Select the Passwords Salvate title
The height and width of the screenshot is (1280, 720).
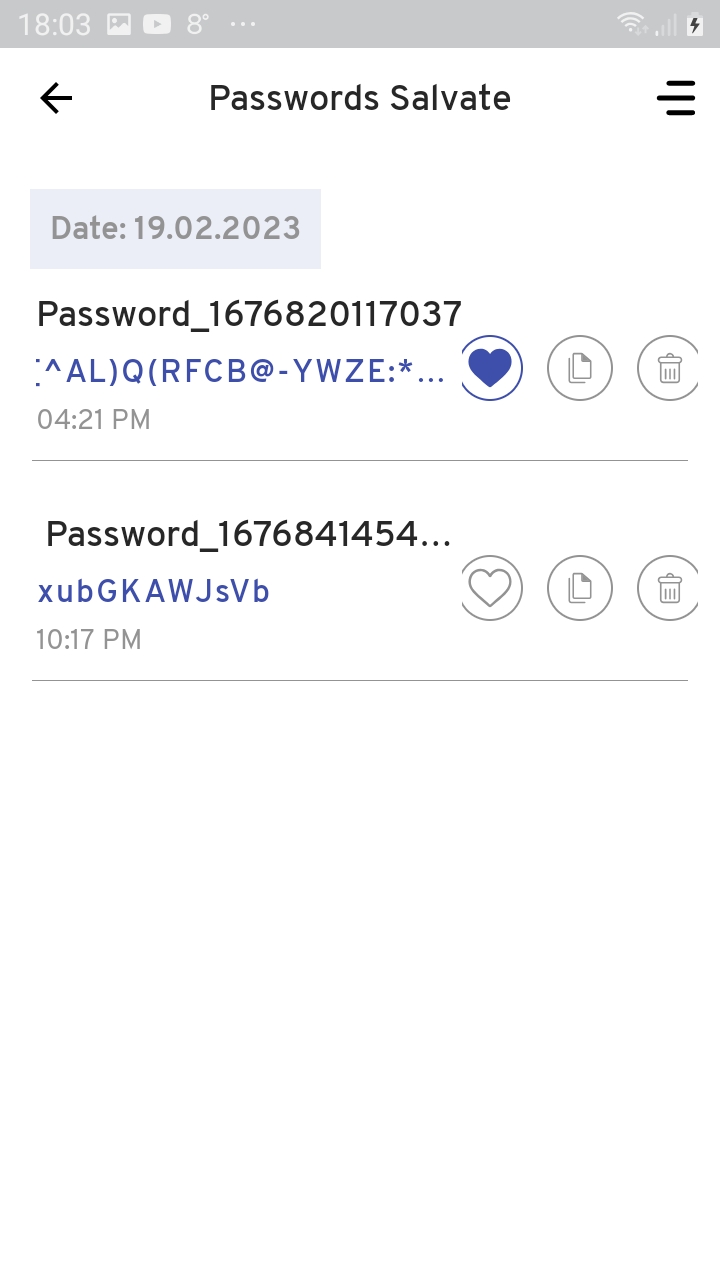[x=359, y=97]
